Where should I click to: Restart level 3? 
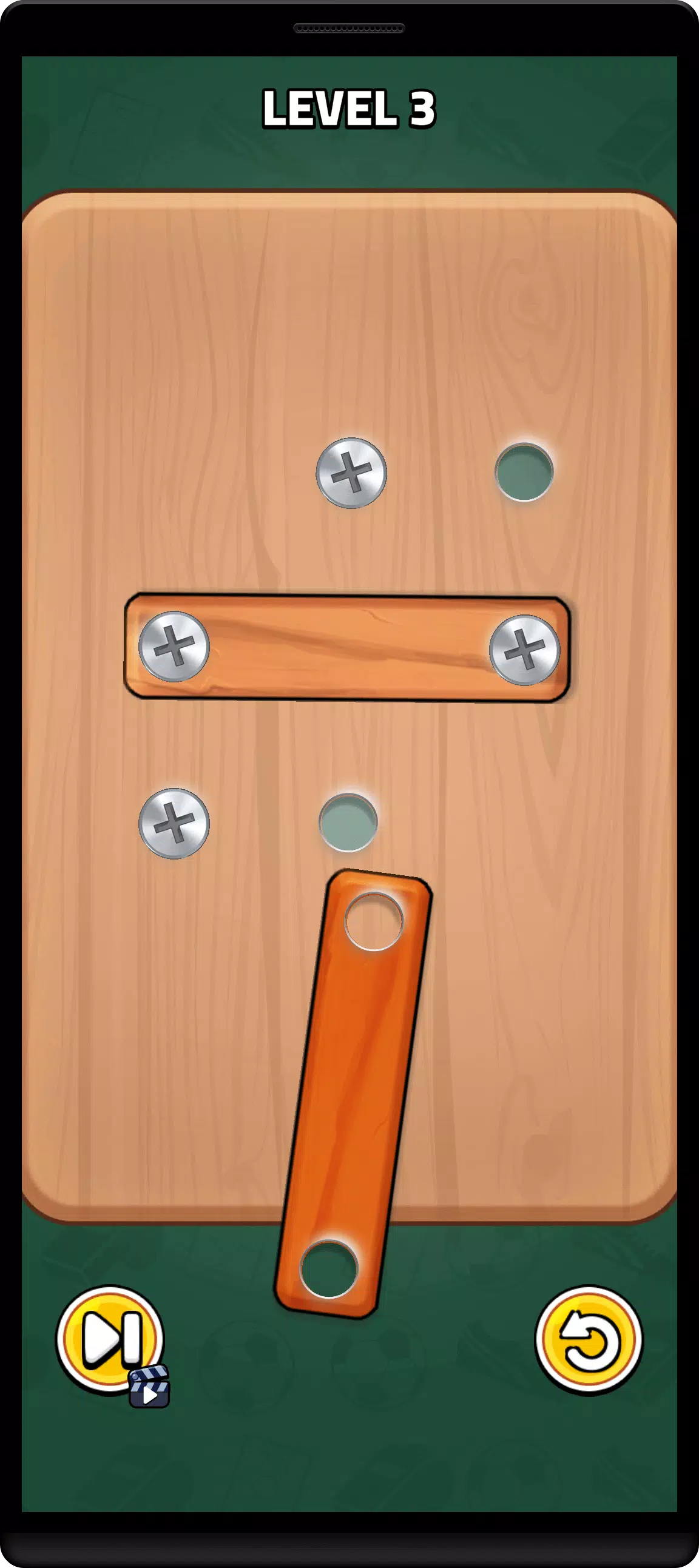(x=588, y=1339)
